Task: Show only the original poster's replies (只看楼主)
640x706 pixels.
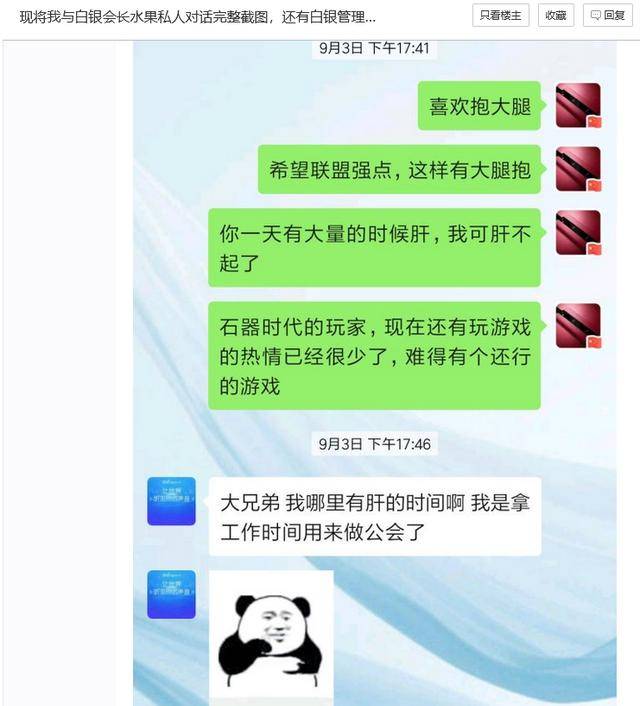Action: (500, 15)
